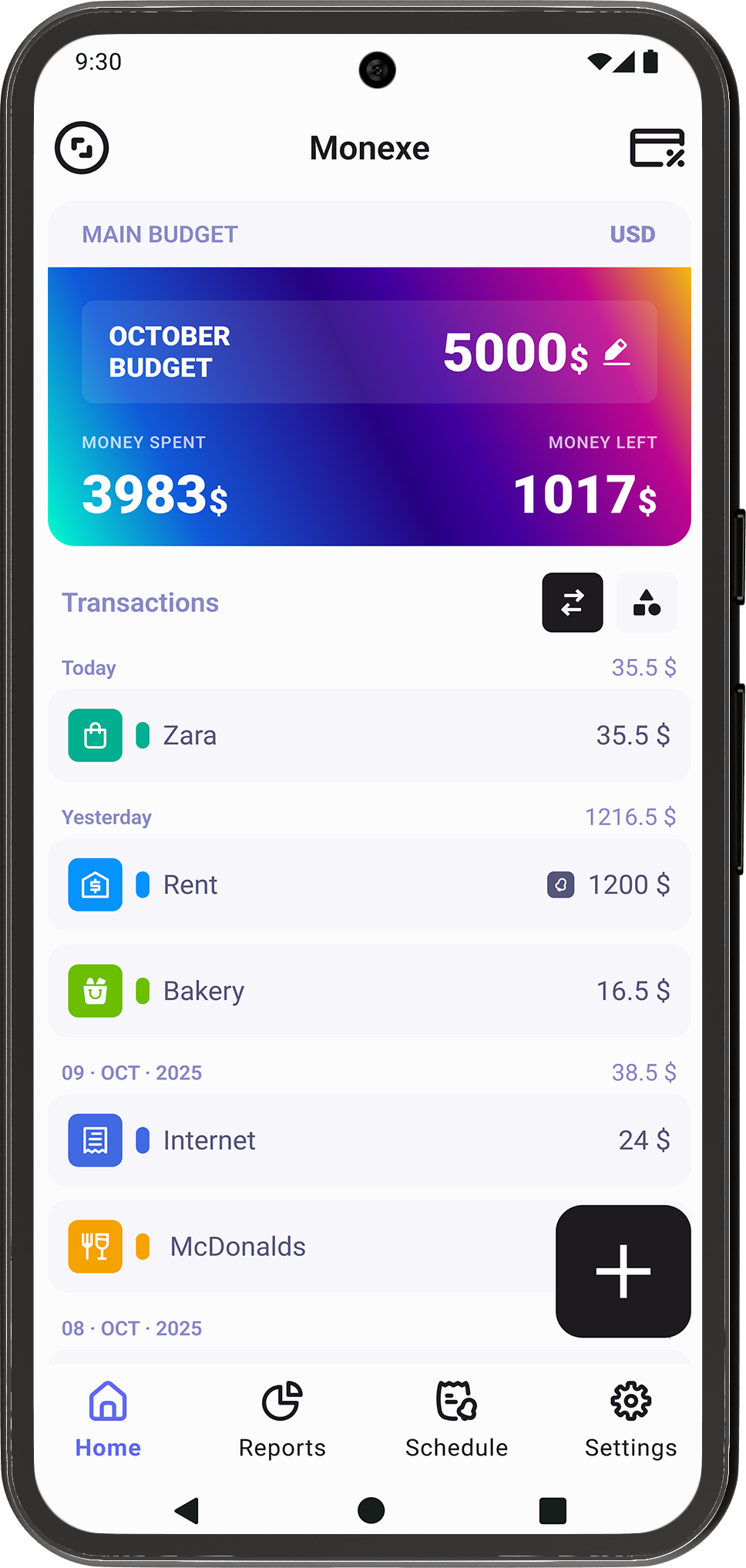Show transactions list view
Viewport: 746px width, 1568px height.
pos(572,603)
